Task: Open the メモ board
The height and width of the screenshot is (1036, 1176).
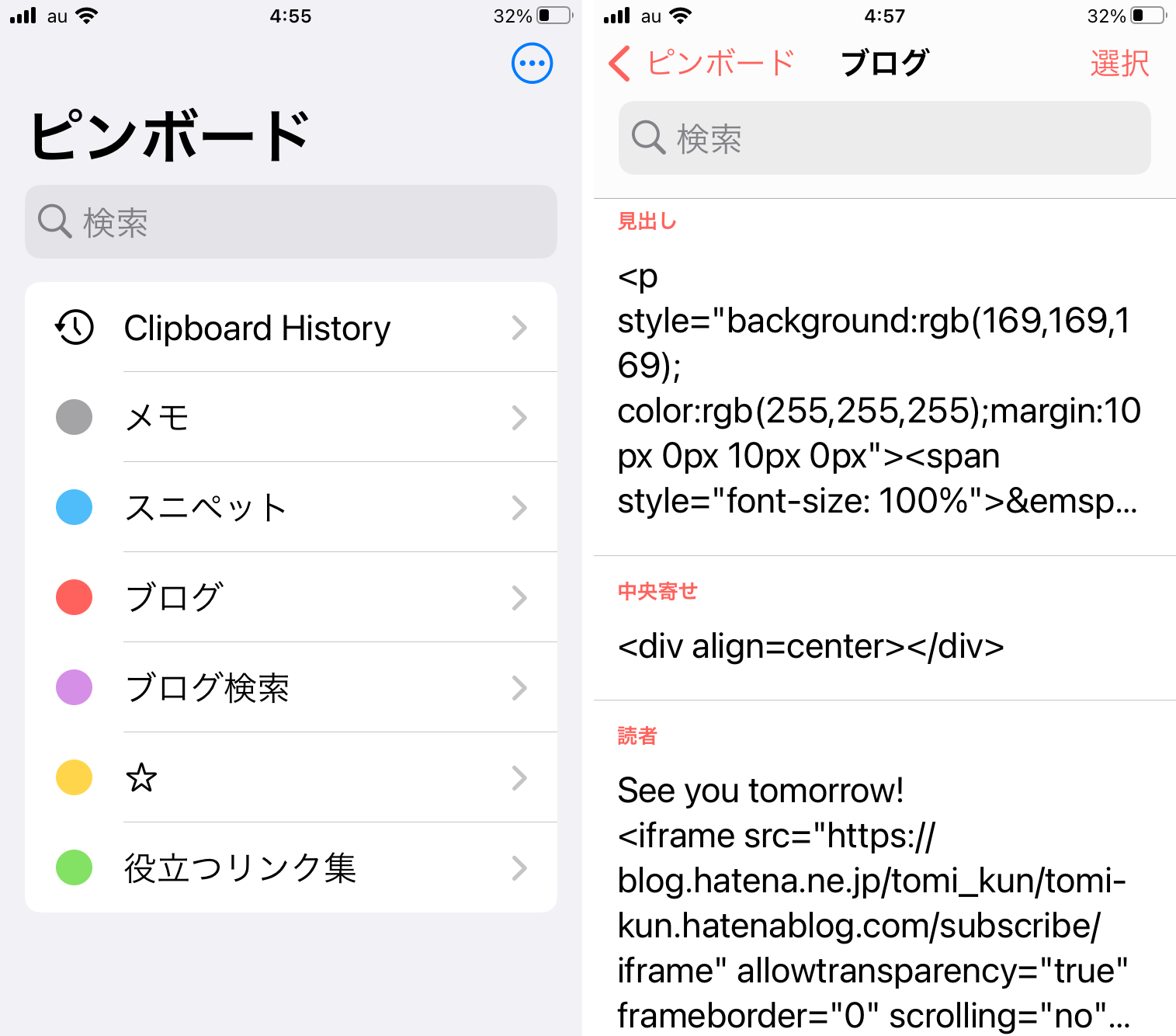Action: pyautogui.click(x=290, y=418)
